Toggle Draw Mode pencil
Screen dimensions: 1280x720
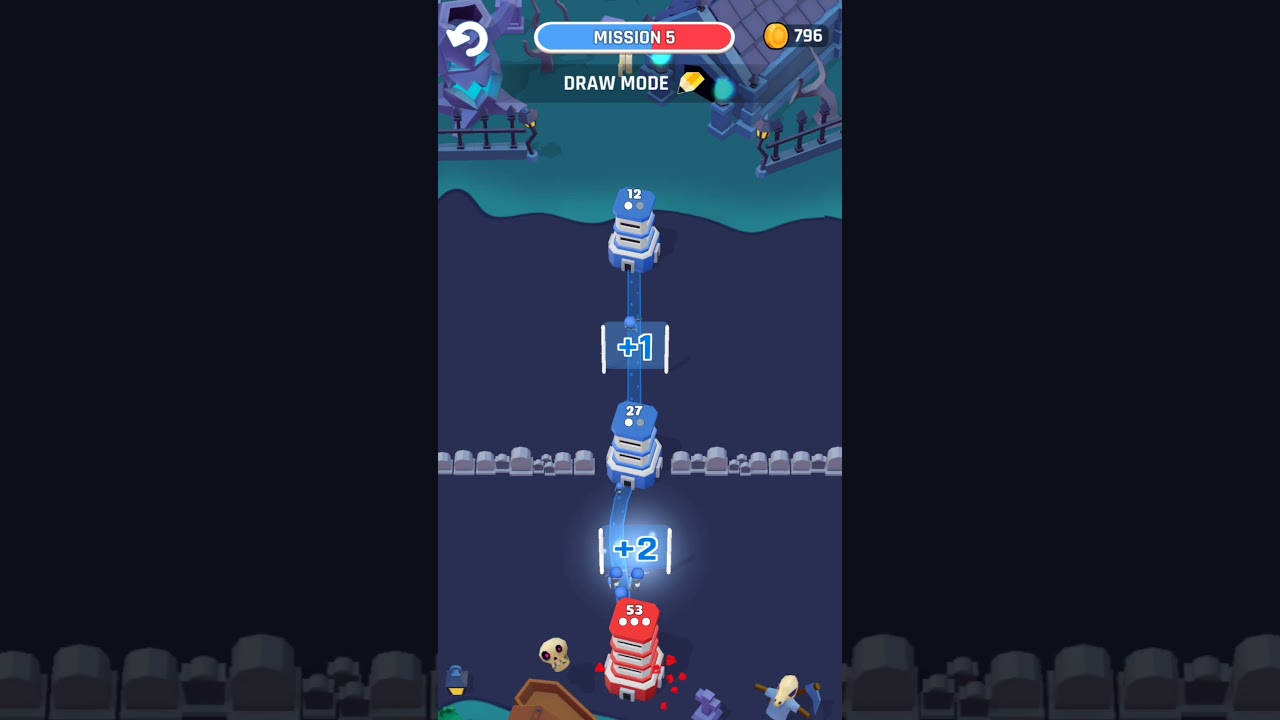tap(691, 83)
